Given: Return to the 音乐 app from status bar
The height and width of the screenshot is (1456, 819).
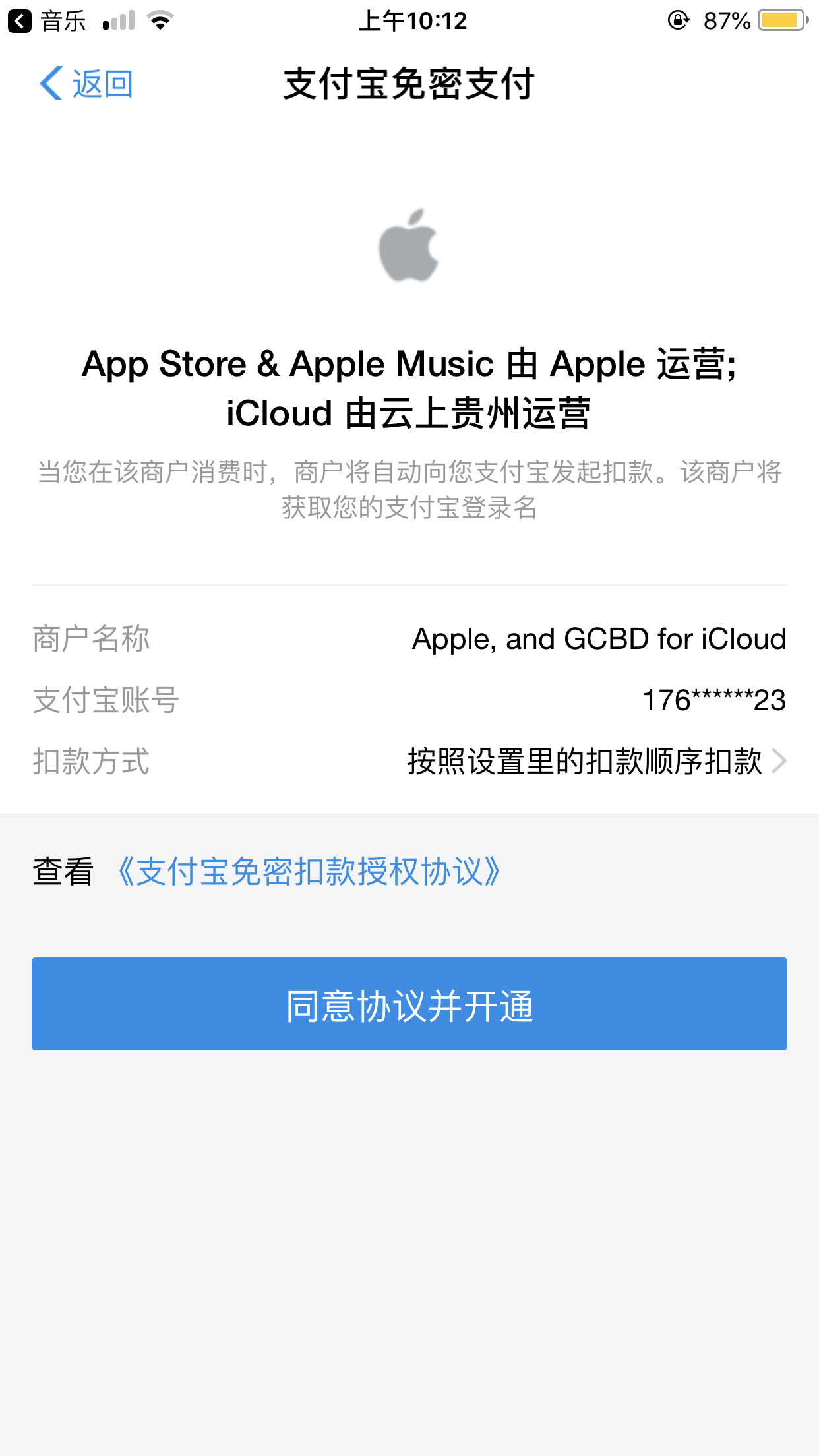Looking at the screenshot, I should pyautogui.click(x=47, y=21).
